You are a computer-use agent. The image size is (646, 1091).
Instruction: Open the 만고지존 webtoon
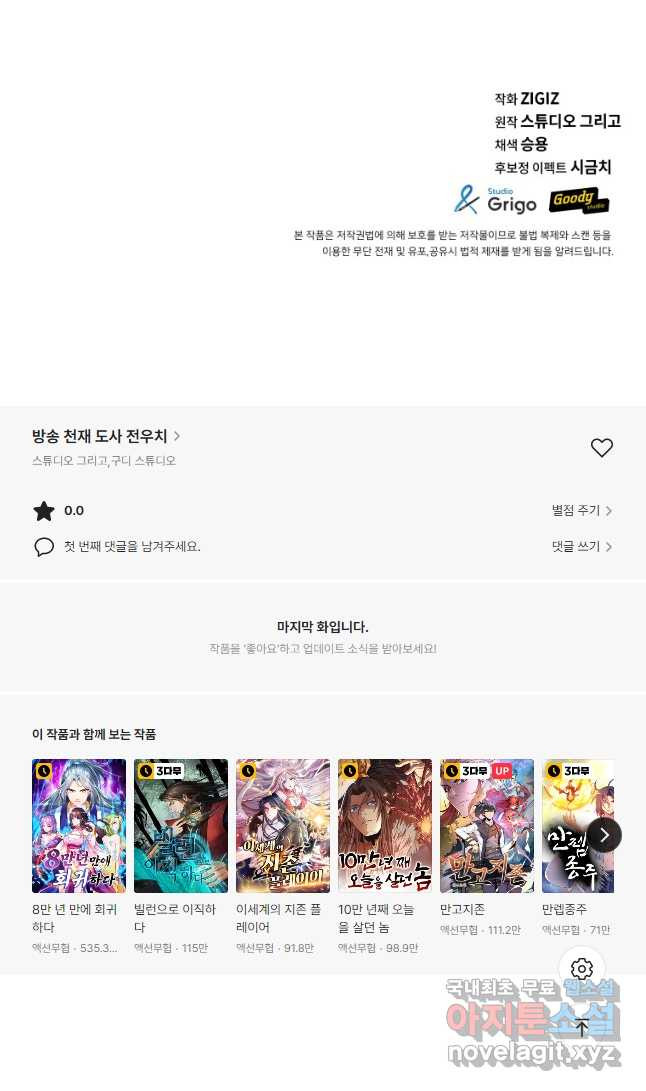487,826
